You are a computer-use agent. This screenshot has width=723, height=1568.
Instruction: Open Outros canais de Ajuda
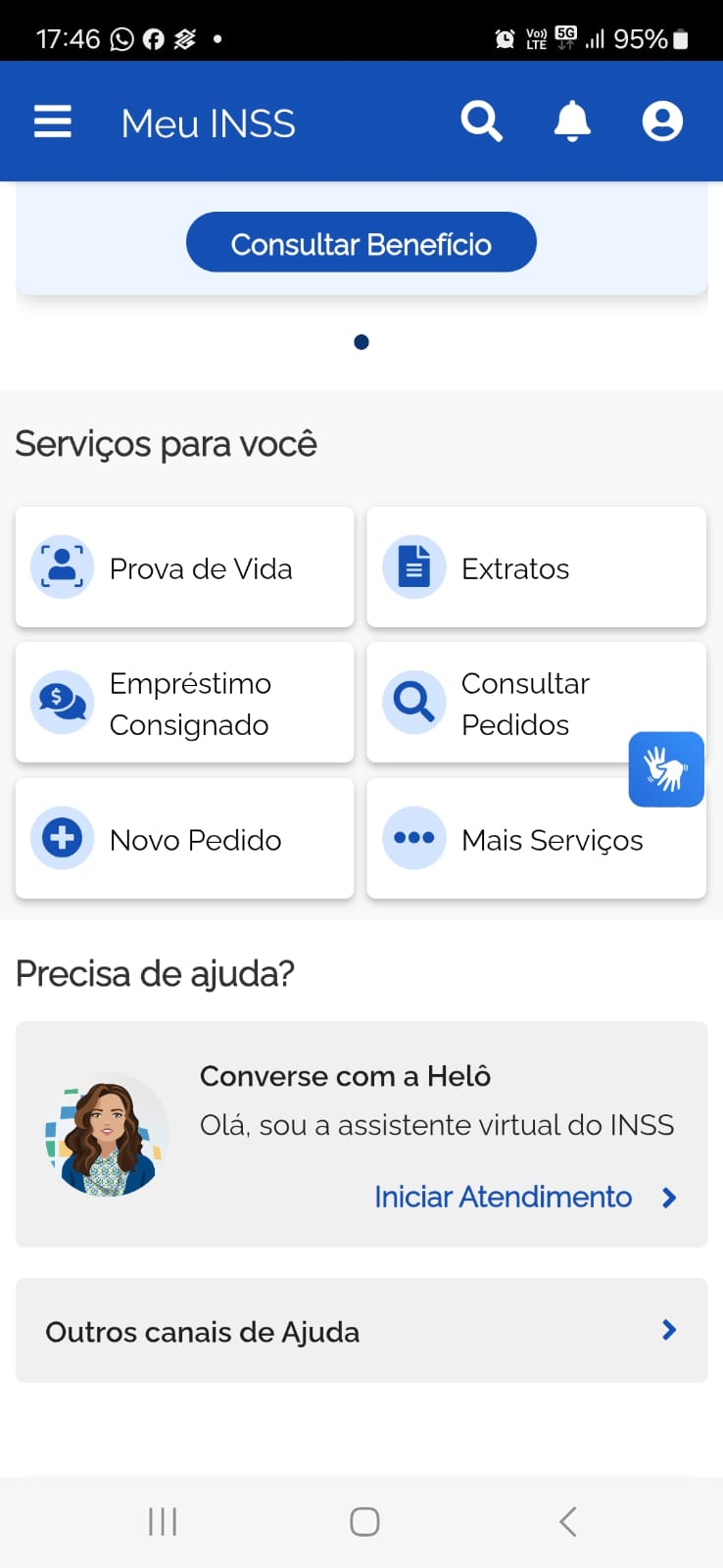[x=361, y=1331]
